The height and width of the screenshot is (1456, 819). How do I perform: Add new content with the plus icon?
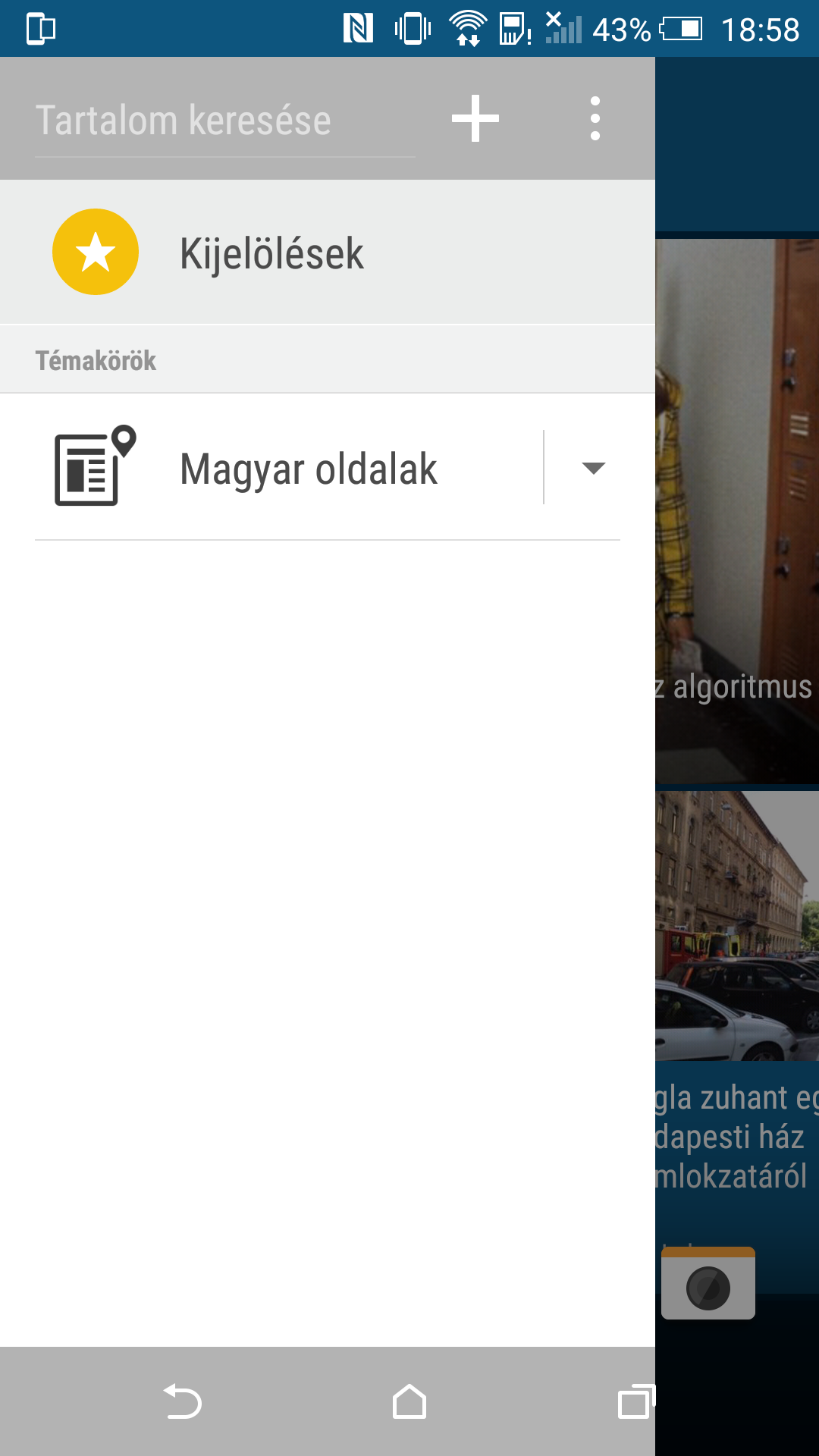(475, 118)
